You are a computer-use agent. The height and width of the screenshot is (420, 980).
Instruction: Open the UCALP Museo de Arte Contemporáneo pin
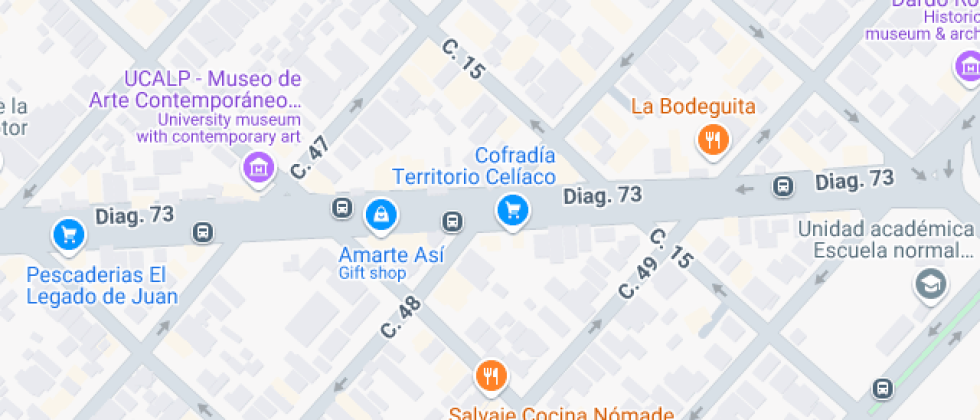point(259,167)
